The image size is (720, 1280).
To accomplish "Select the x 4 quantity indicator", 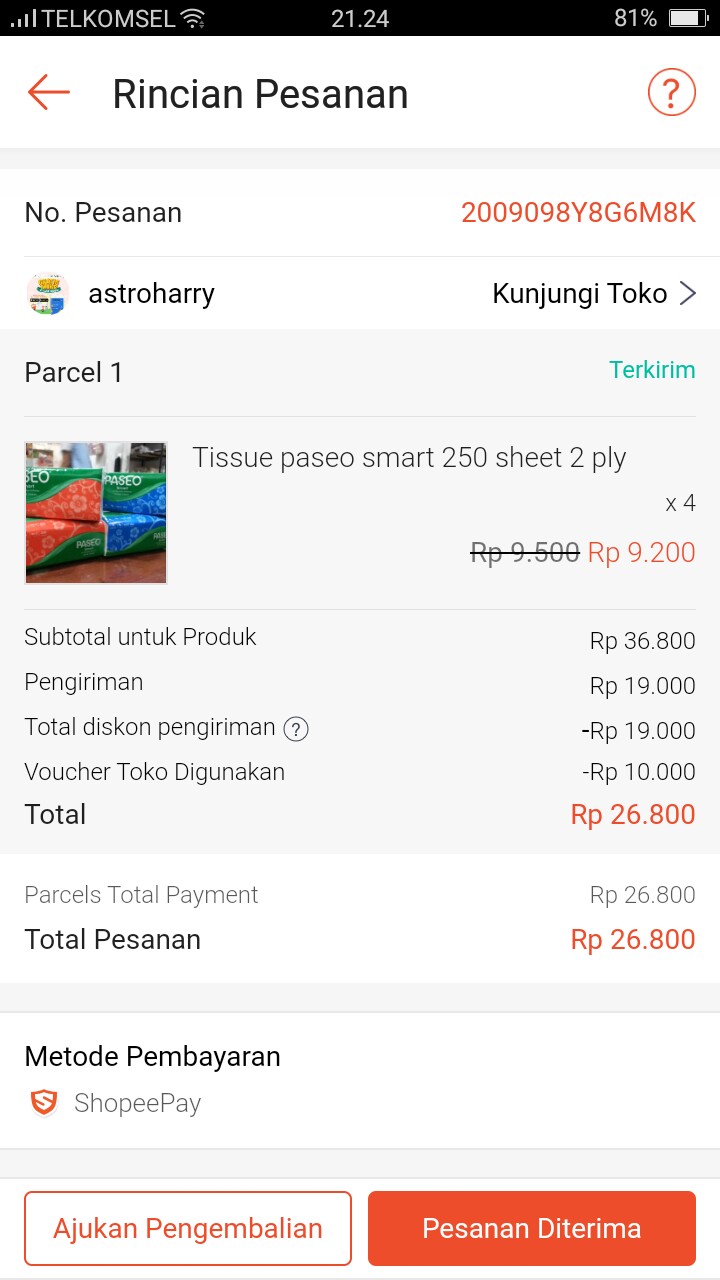I will 680,503.
